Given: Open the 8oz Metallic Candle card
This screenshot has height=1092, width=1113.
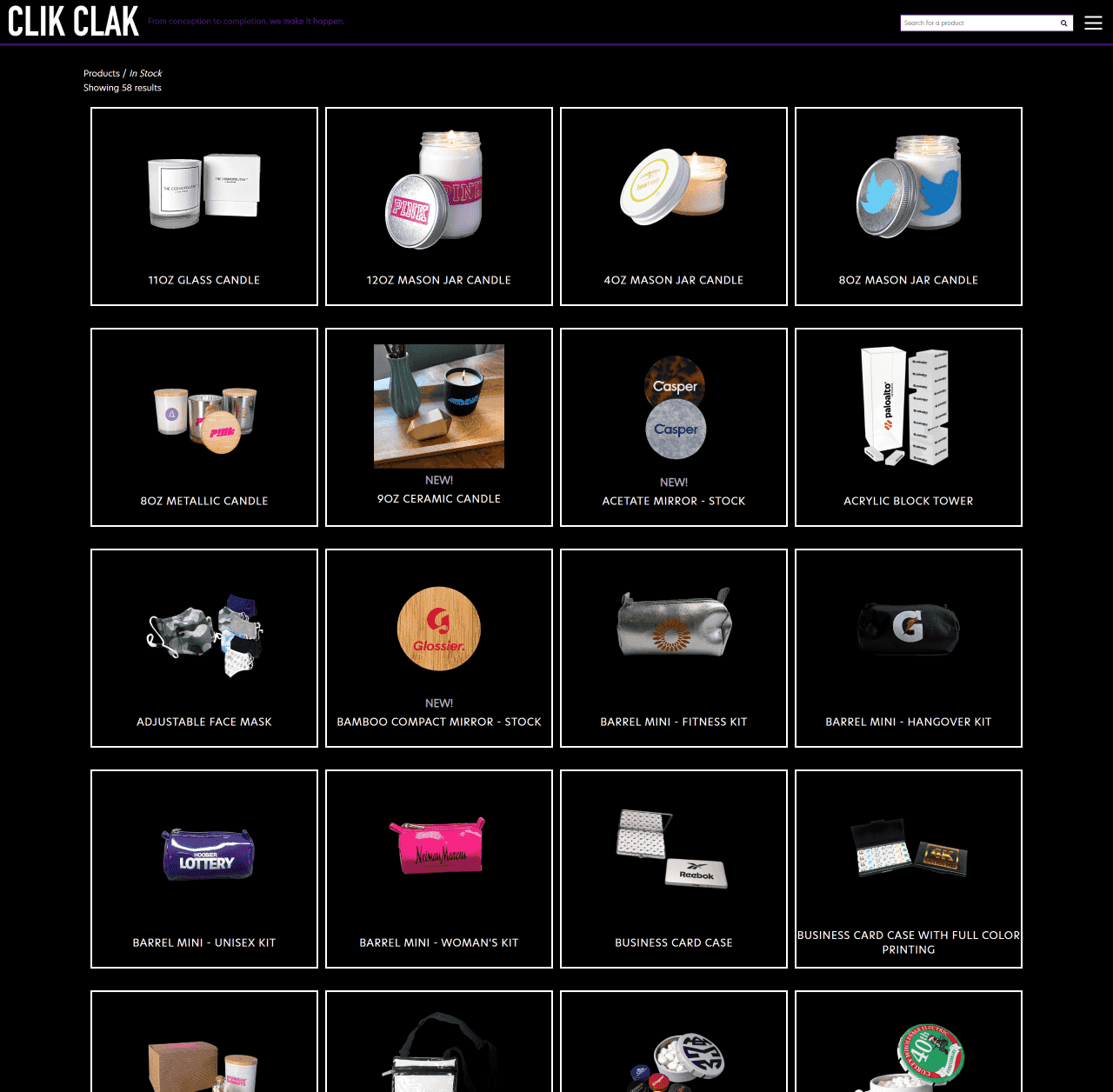Looking at the screenshot, I should click(x=204, y=428).
